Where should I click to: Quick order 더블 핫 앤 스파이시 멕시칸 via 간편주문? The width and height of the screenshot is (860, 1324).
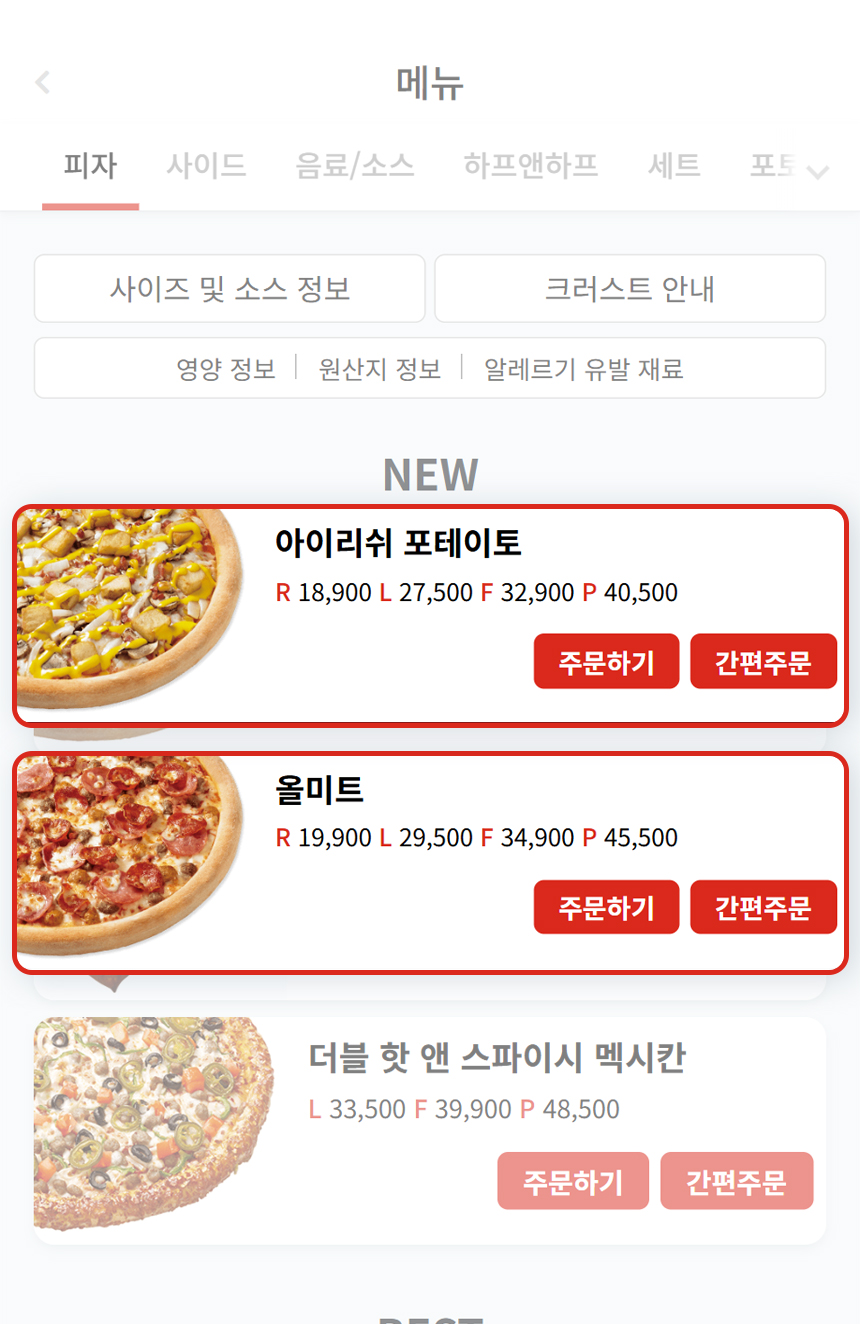point(736,1181)
